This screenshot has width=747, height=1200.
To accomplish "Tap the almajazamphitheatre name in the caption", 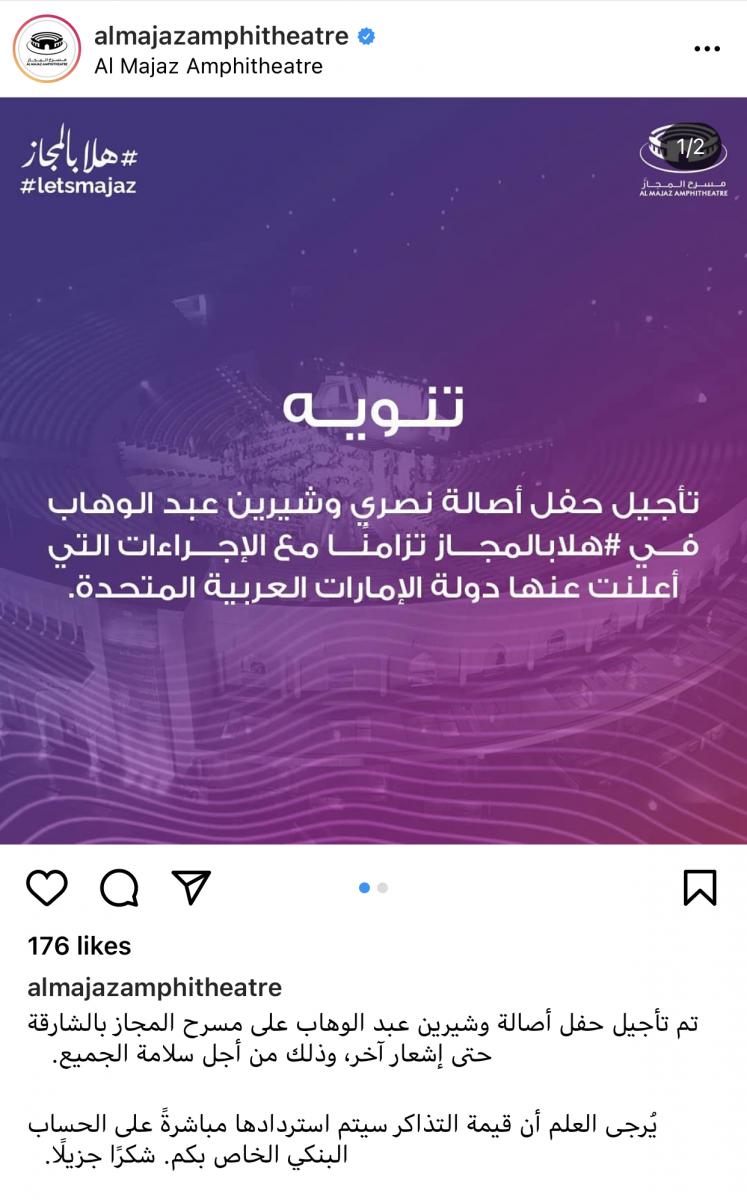I will point(155,988).
